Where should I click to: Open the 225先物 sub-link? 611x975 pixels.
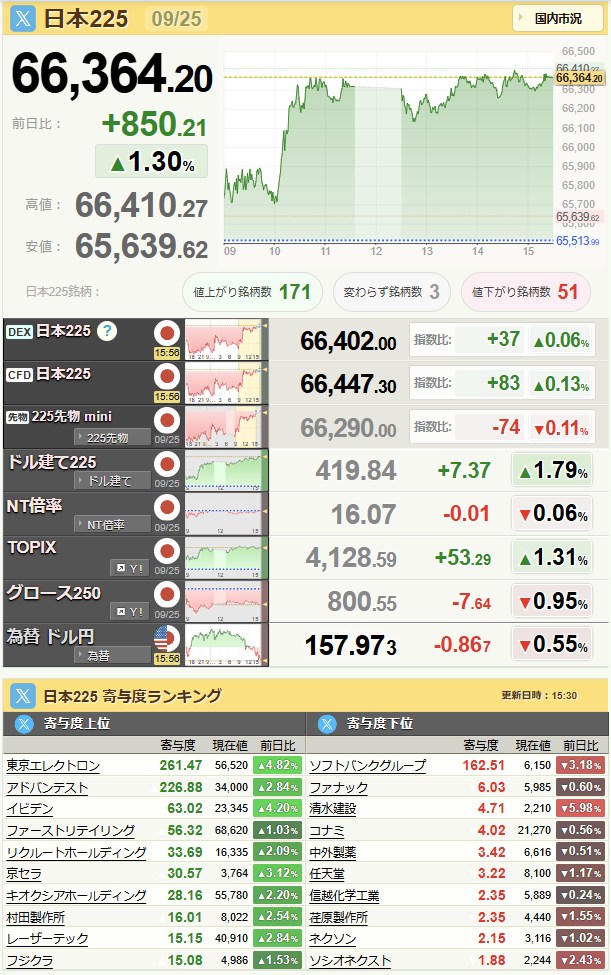(x=113, y=437)
